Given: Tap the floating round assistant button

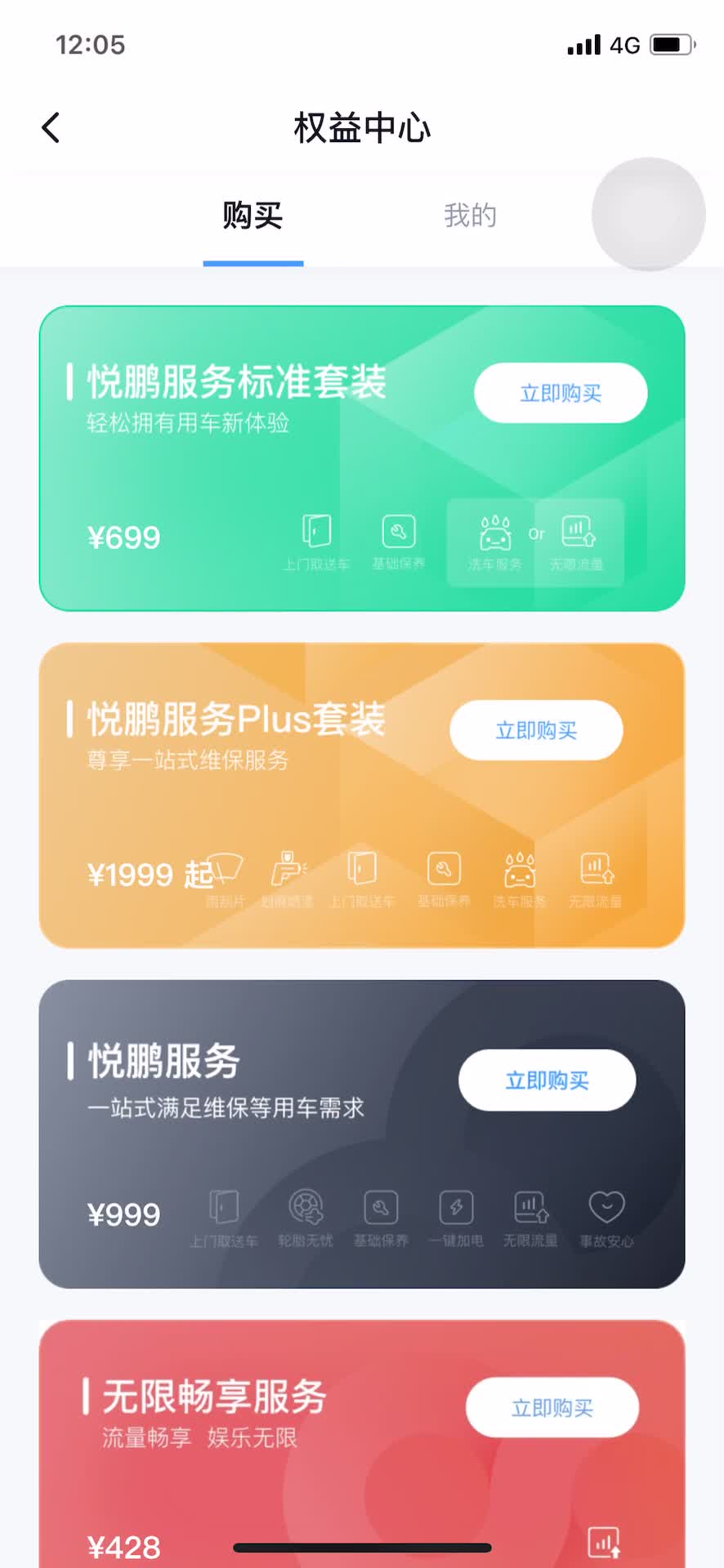Looking at the screenshot, I should [648, 214].
